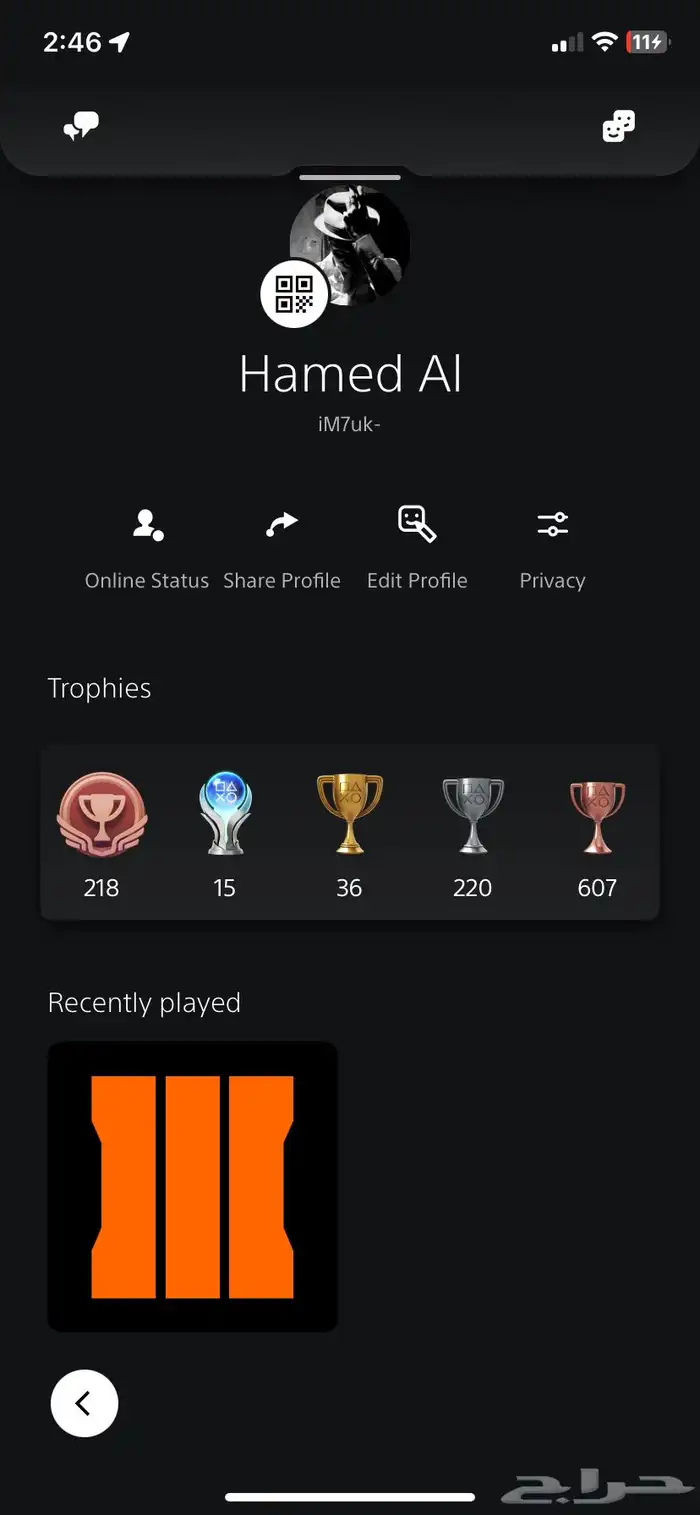
Task: Open Privacy settings
Action: click(552, 548)
